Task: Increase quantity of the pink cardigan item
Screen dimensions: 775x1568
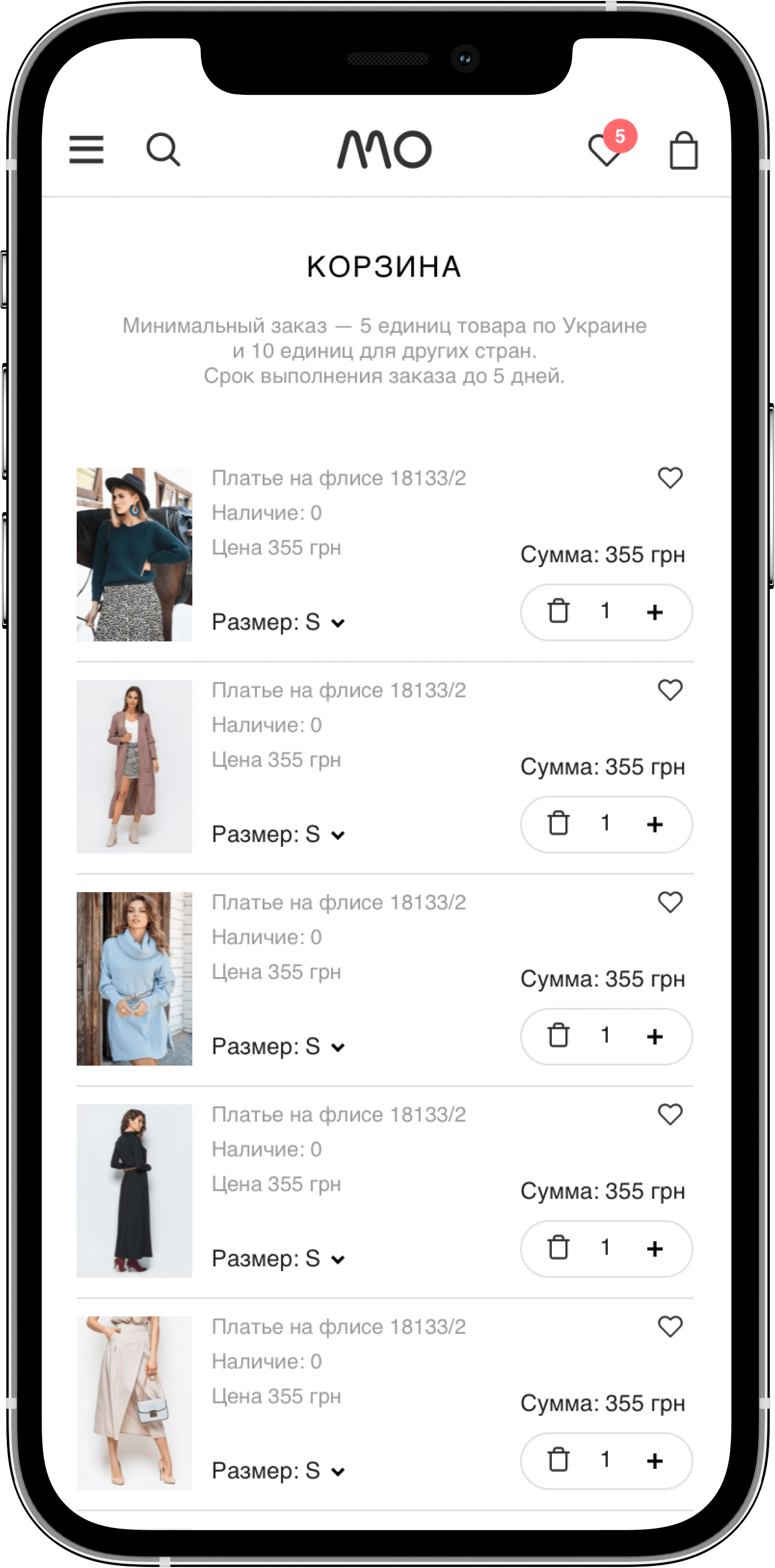Action: coord(655,824)
